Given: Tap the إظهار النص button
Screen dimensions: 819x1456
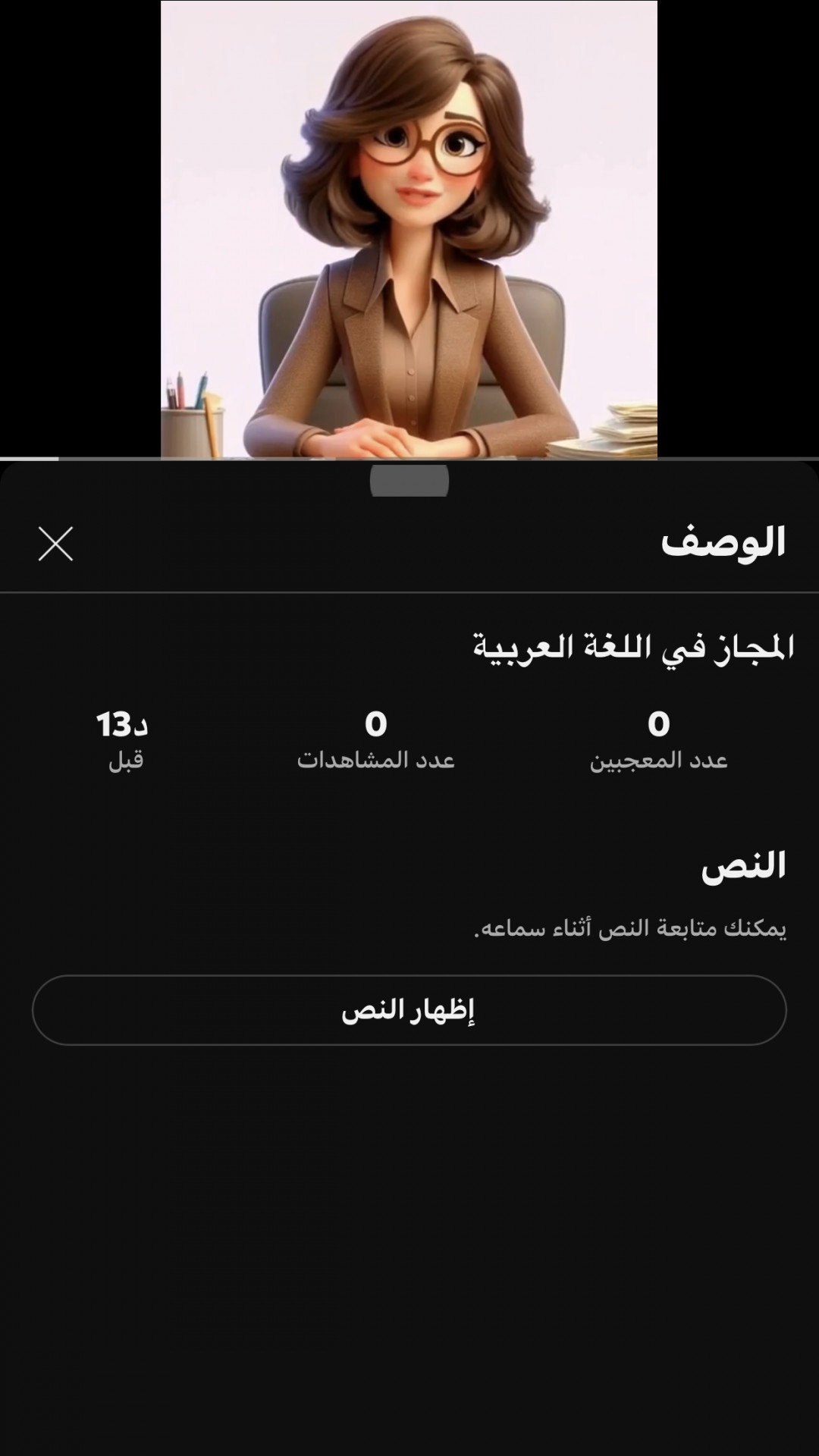Looking at the screenshot, I should click(409, 1010).
